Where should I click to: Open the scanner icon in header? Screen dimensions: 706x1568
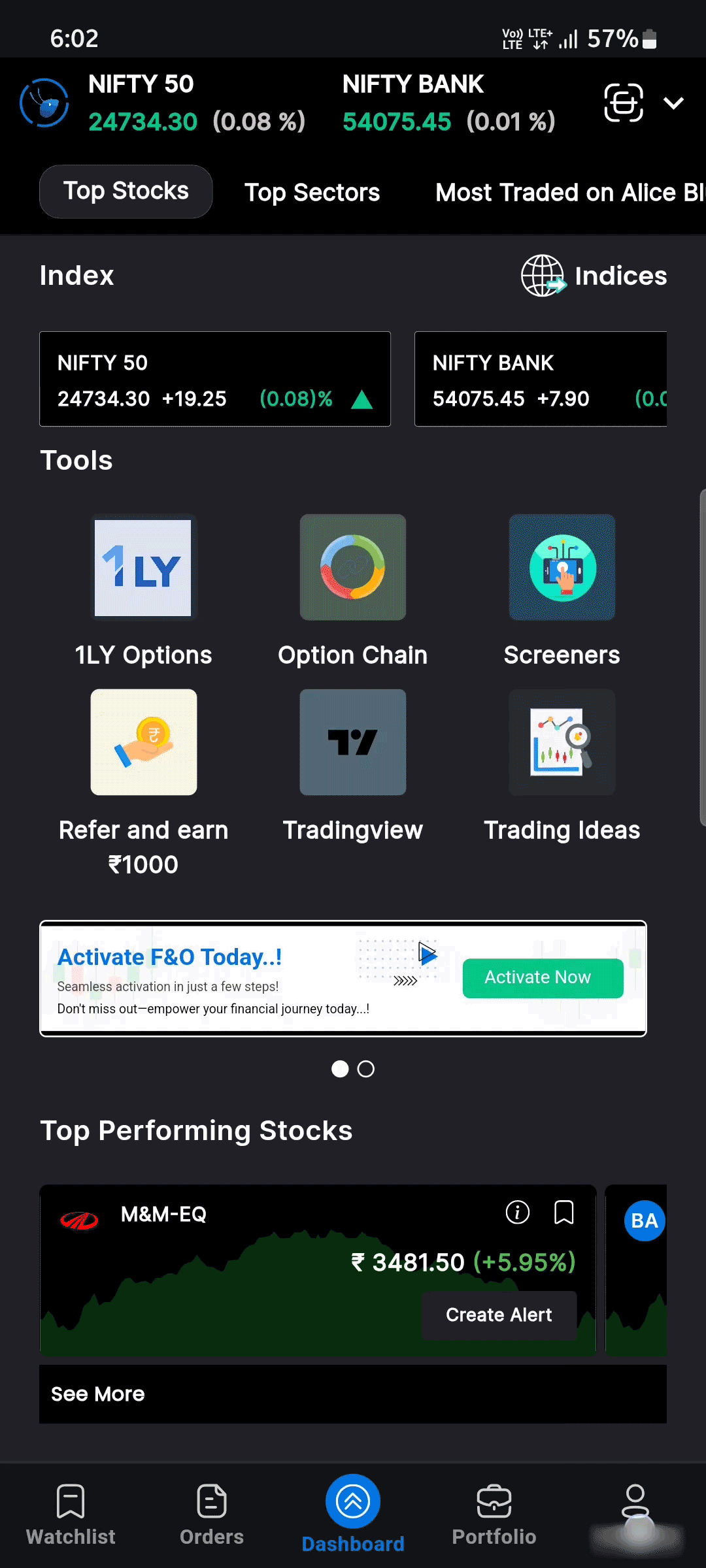point(623,103)
